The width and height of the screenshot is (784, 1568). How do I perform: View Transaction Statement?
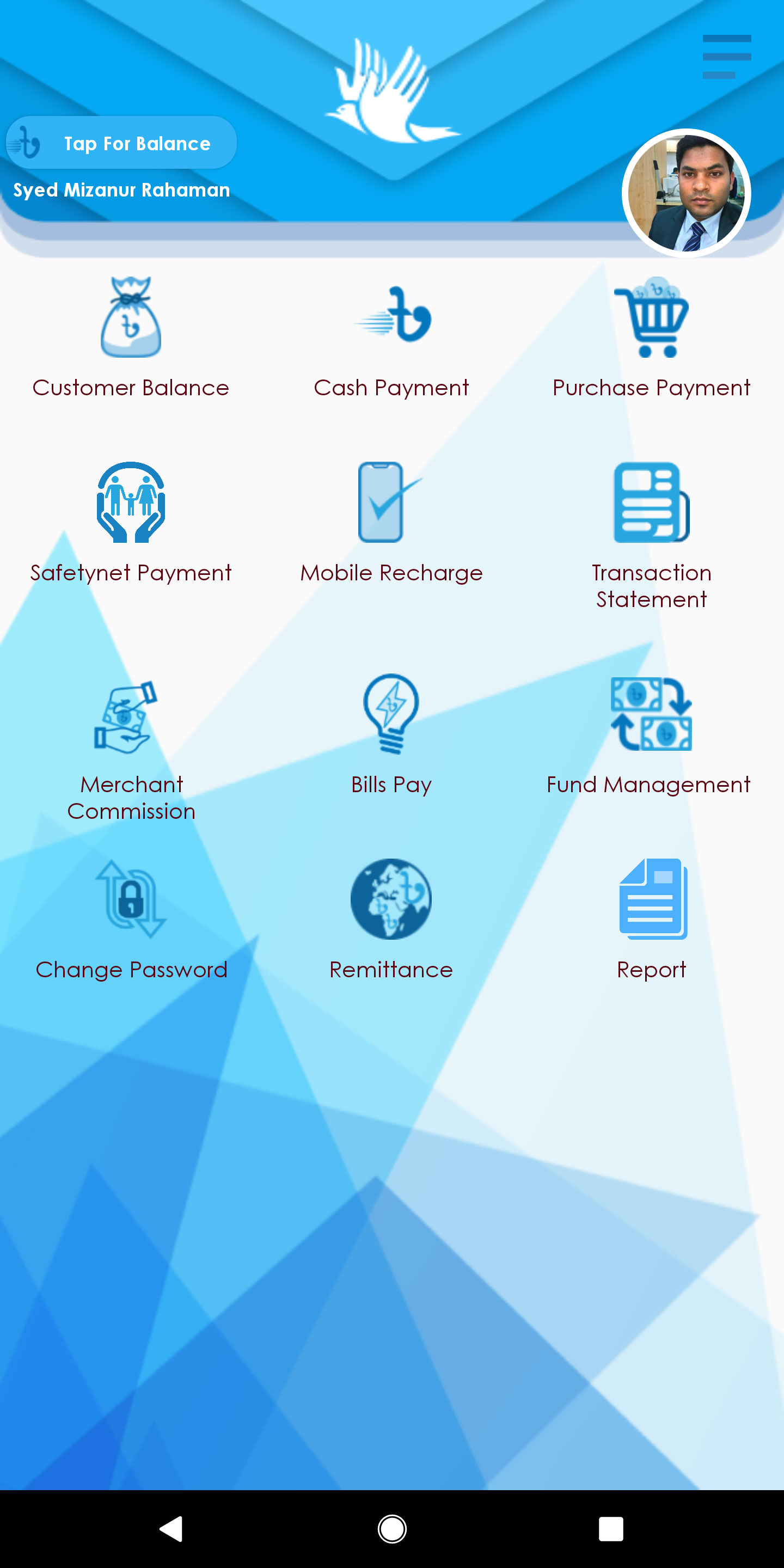(651, 535)
